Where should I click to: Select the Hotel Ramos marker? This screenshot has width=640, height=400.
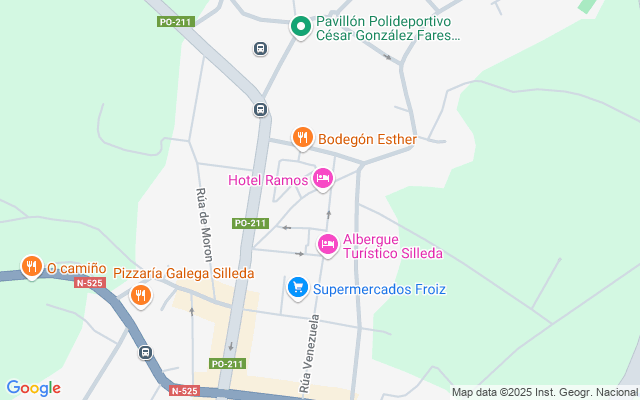tap(322, 179)
